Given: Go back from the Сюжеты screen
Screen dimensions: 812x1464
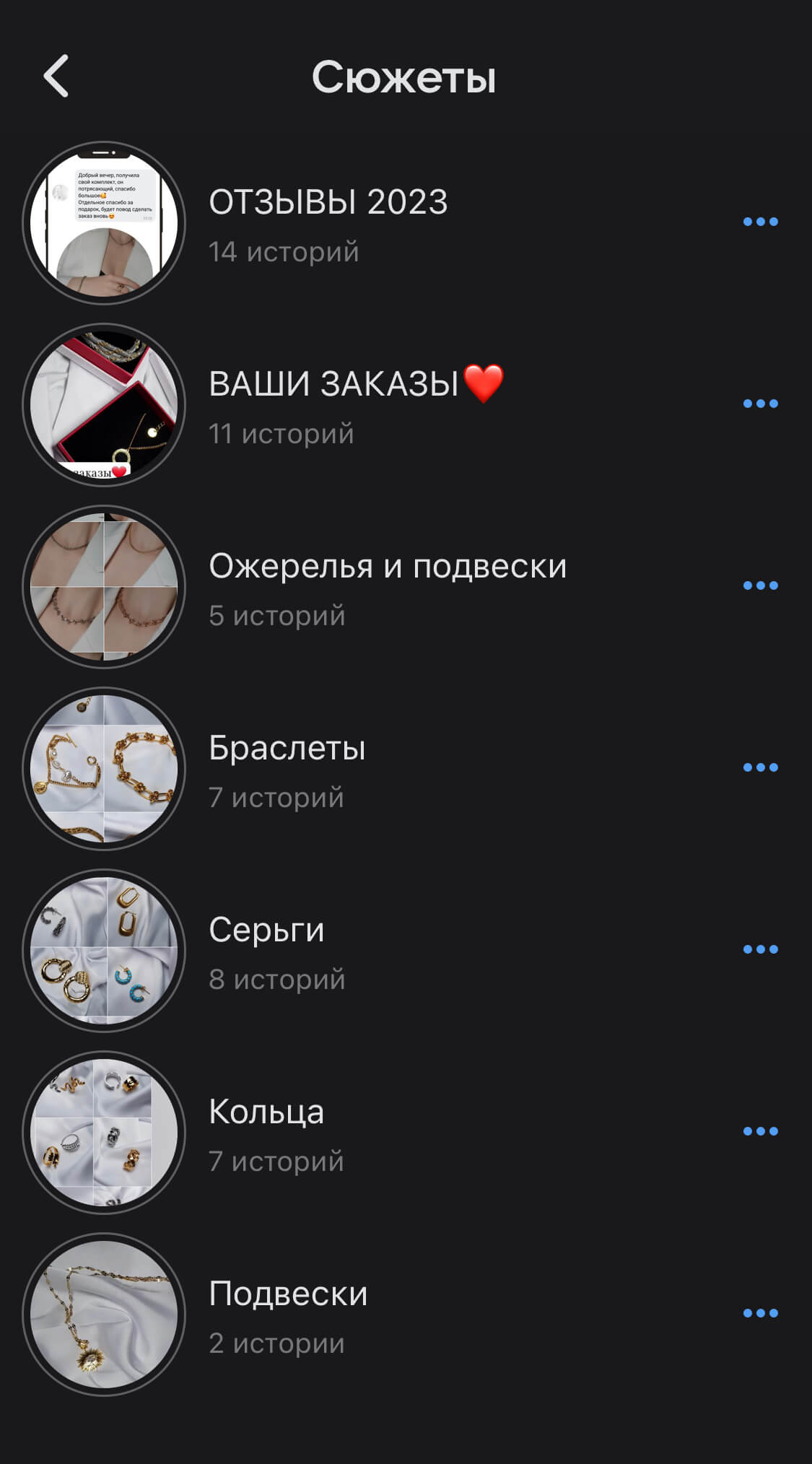Looking at the screenshot, I should tap(56, 76).
